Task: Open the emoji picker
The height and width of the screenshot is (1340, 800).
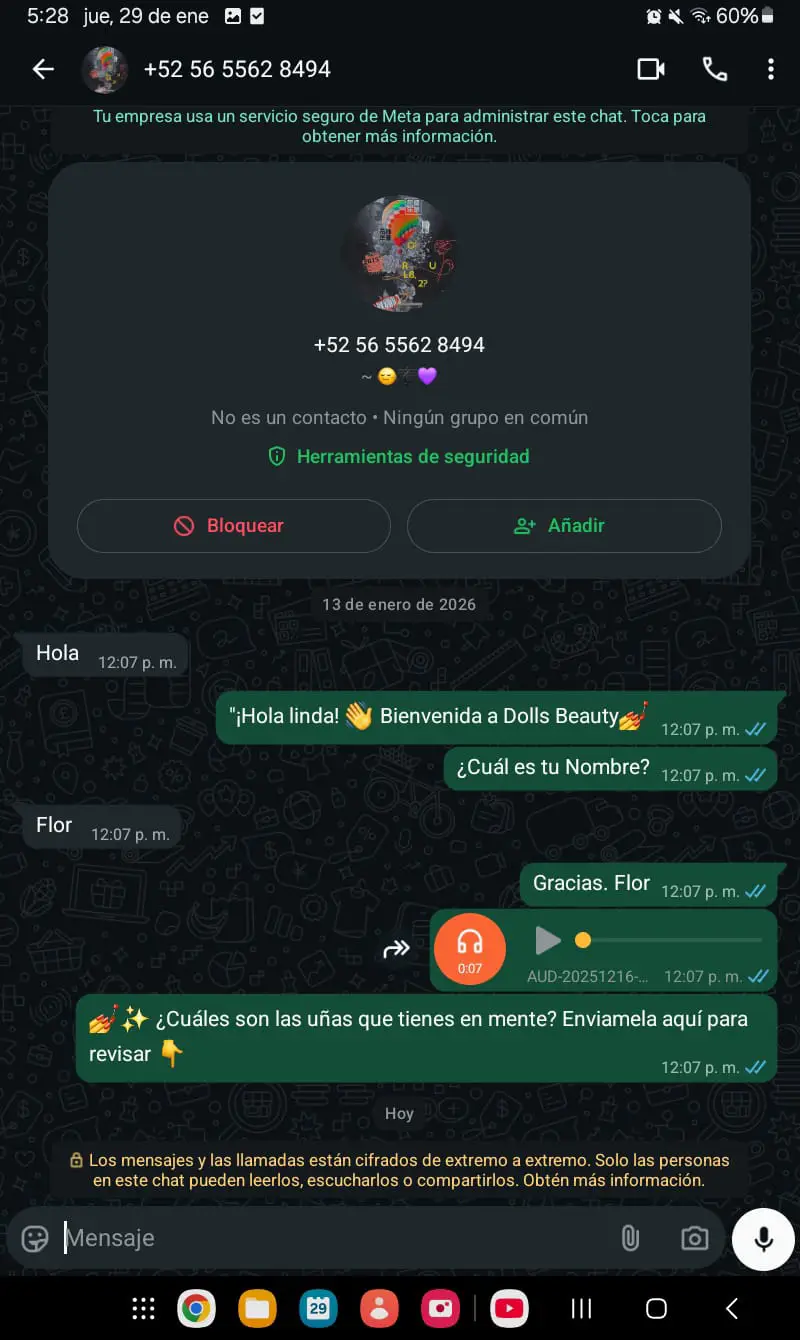Action: click(35, 1239)
